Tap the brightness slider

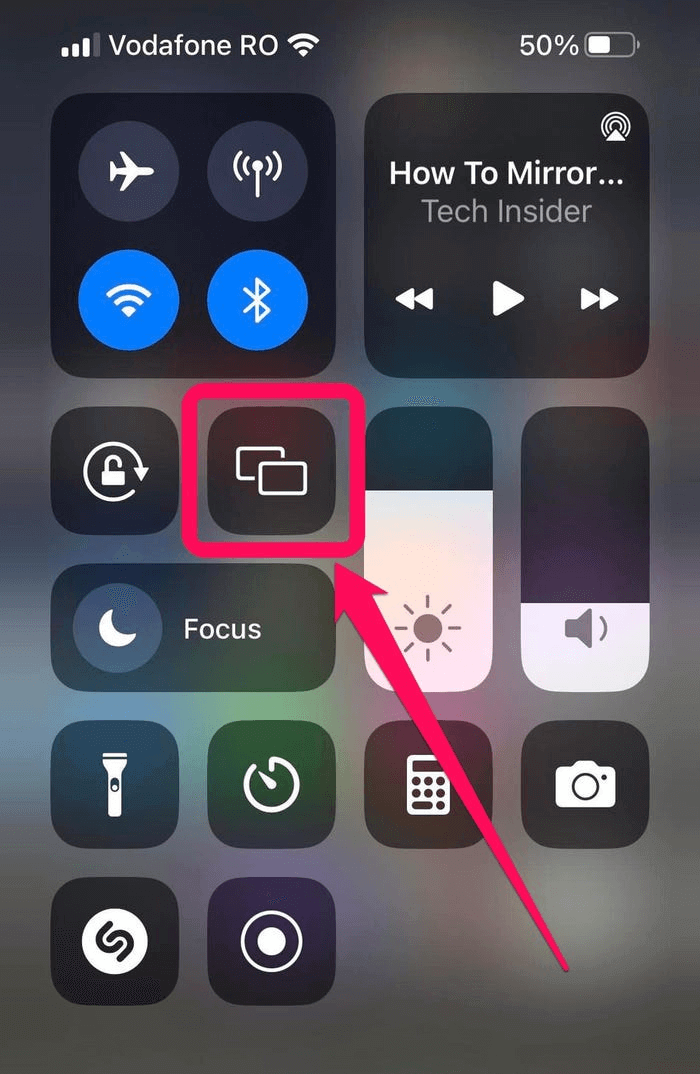point(428,550)
